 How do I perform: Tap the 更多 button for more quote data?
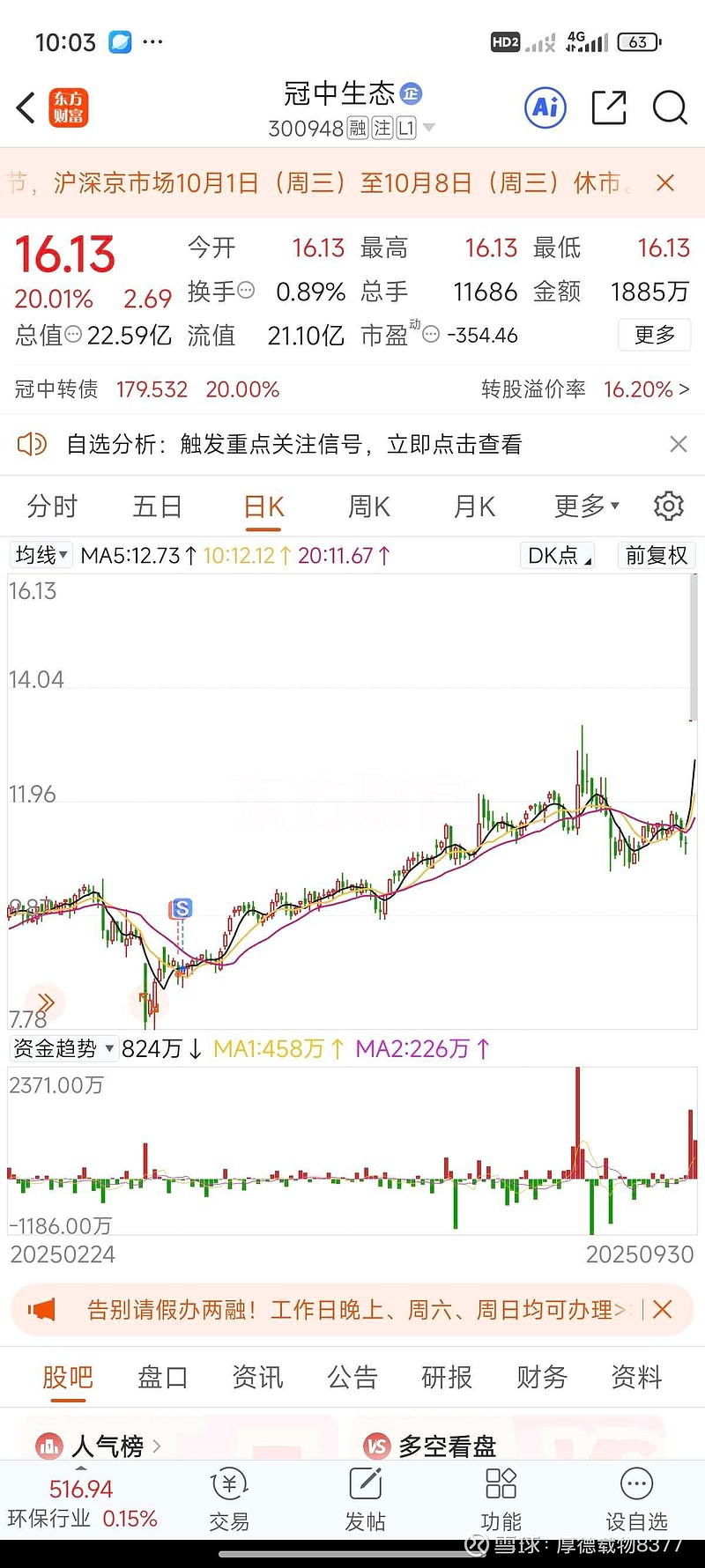pyautogui.click(x=655, y=336)
